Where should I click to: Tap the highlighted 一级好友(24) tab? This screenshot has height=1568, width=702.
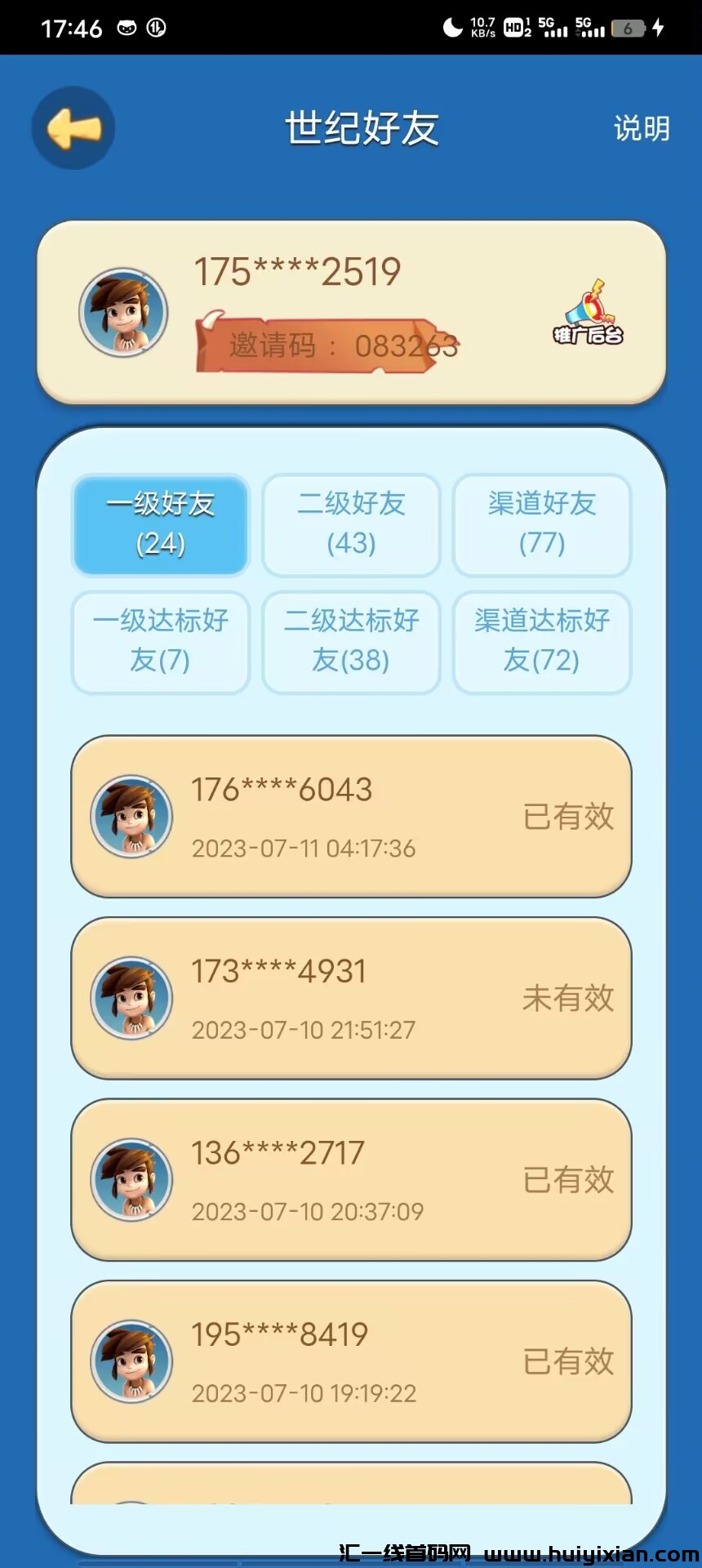160,524
